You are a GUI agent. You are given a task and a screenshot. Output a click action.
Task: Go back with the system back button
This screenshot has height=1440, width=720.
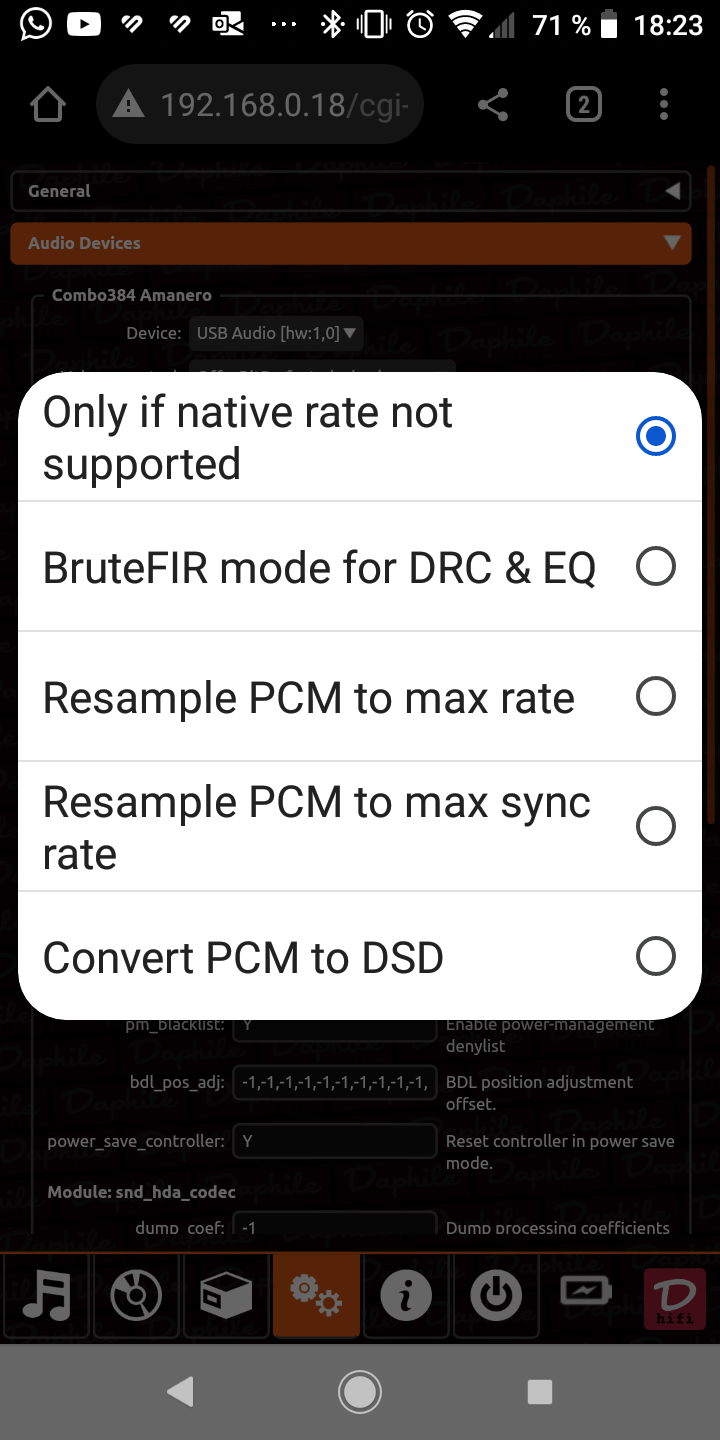(x=180, y=1391)
